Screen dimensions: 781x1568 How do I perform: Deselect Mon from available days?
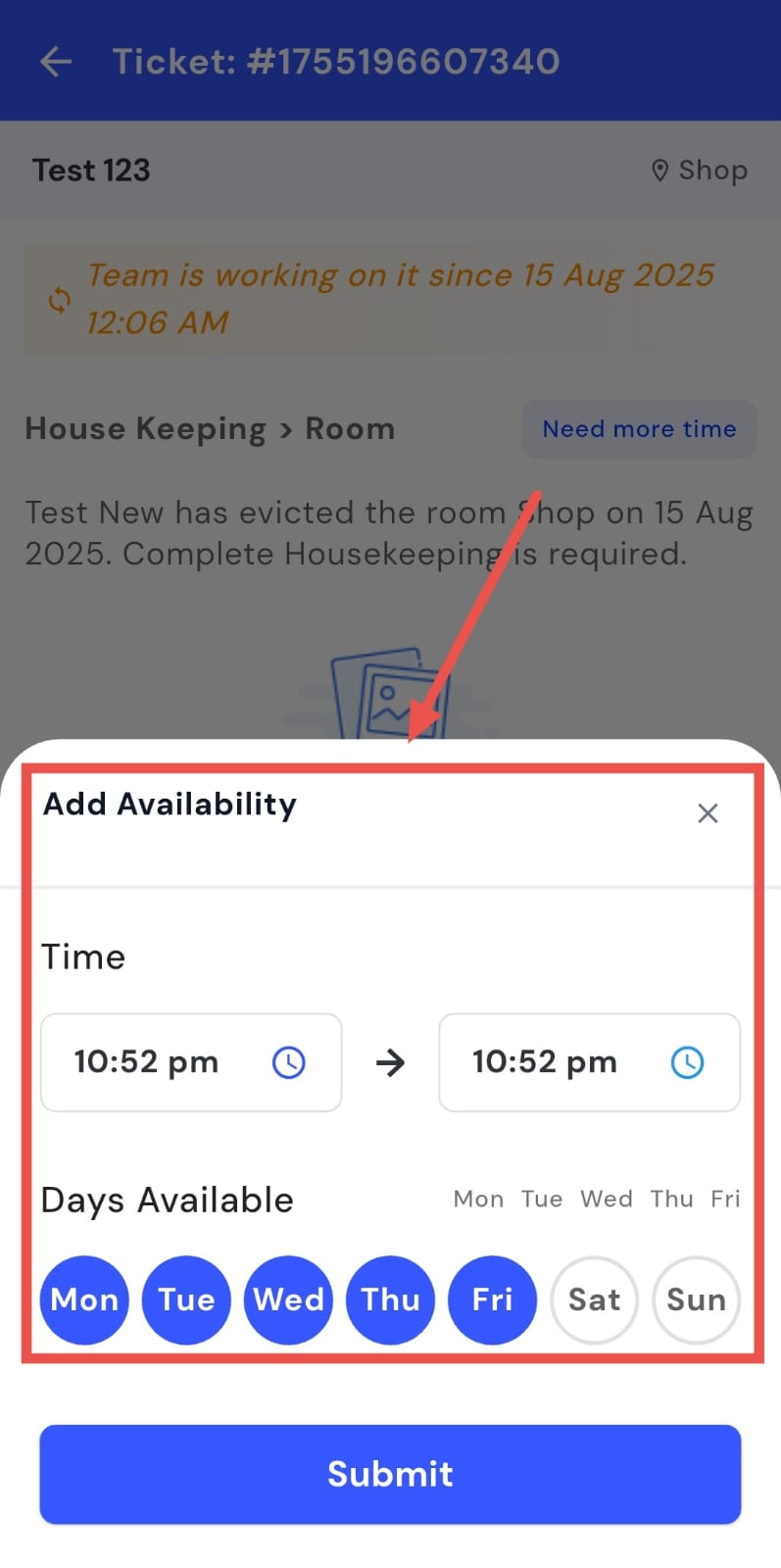(x=84, y=1299)
